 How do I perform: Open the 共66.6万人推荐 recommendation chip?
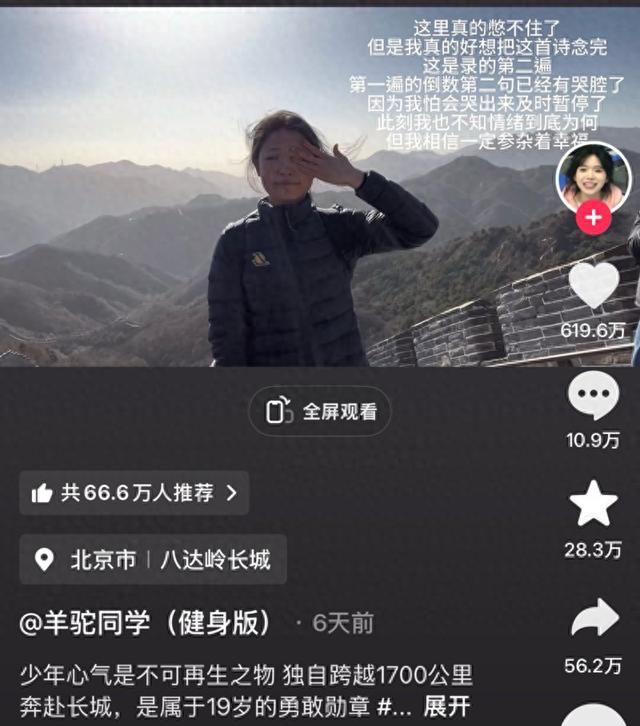[134, 493]
